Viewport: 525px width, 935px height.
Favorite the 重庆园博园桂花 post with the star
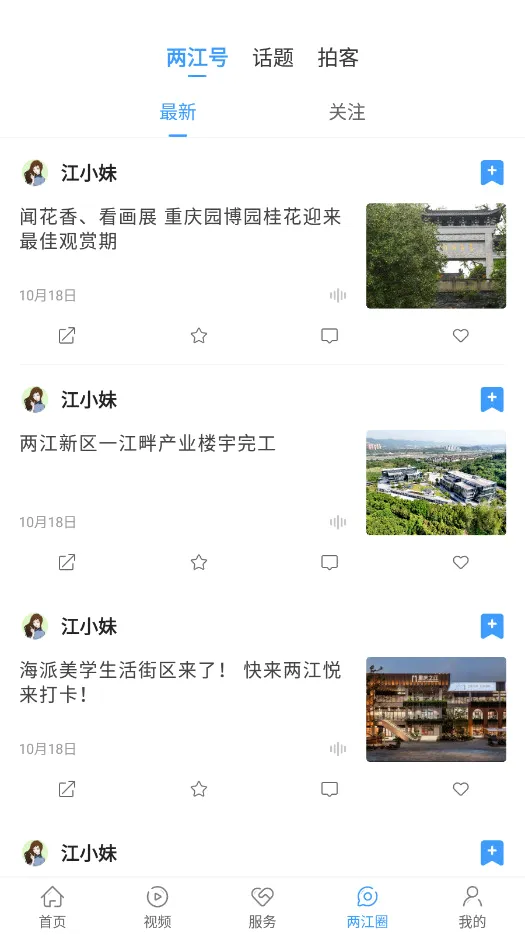(199, 336)
